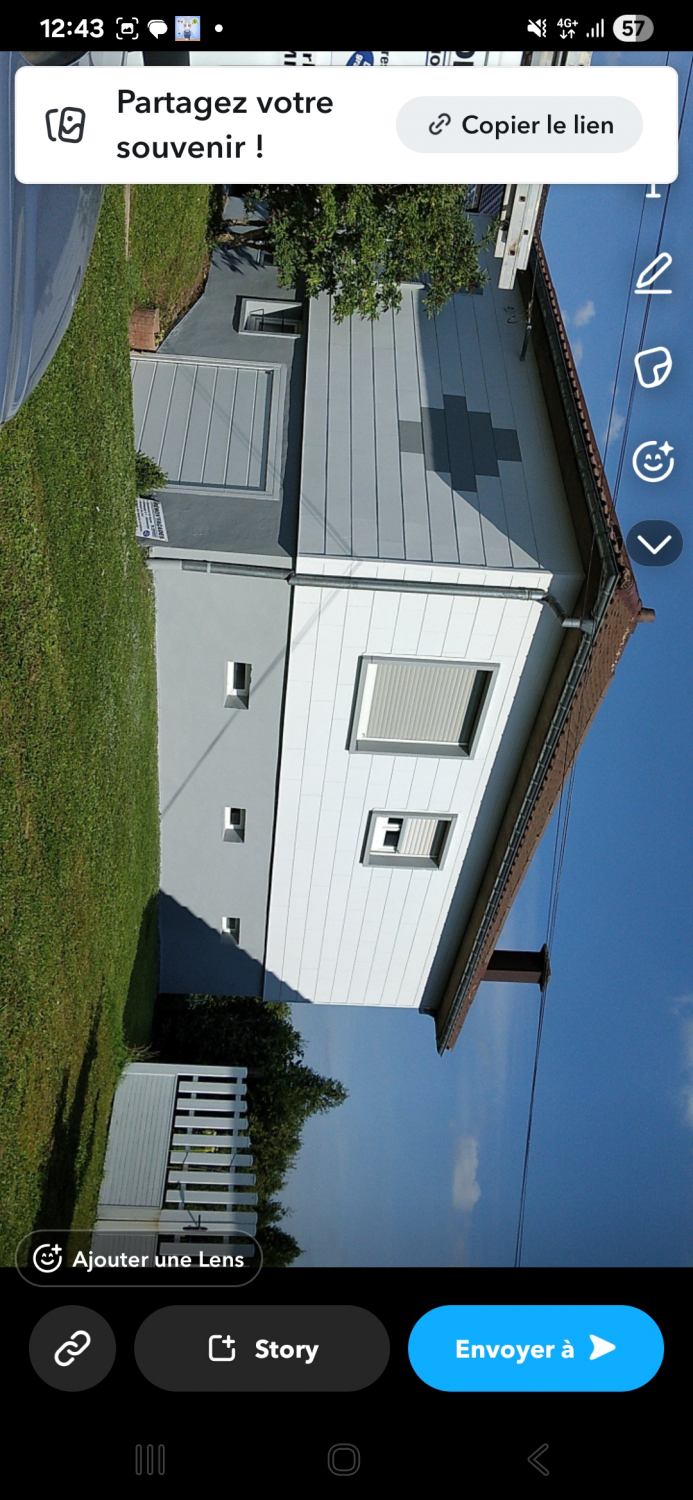Viewport: 693px width, 1500px height.
Task: Attach a link with the chain icon
Action: pos(72,1348)
